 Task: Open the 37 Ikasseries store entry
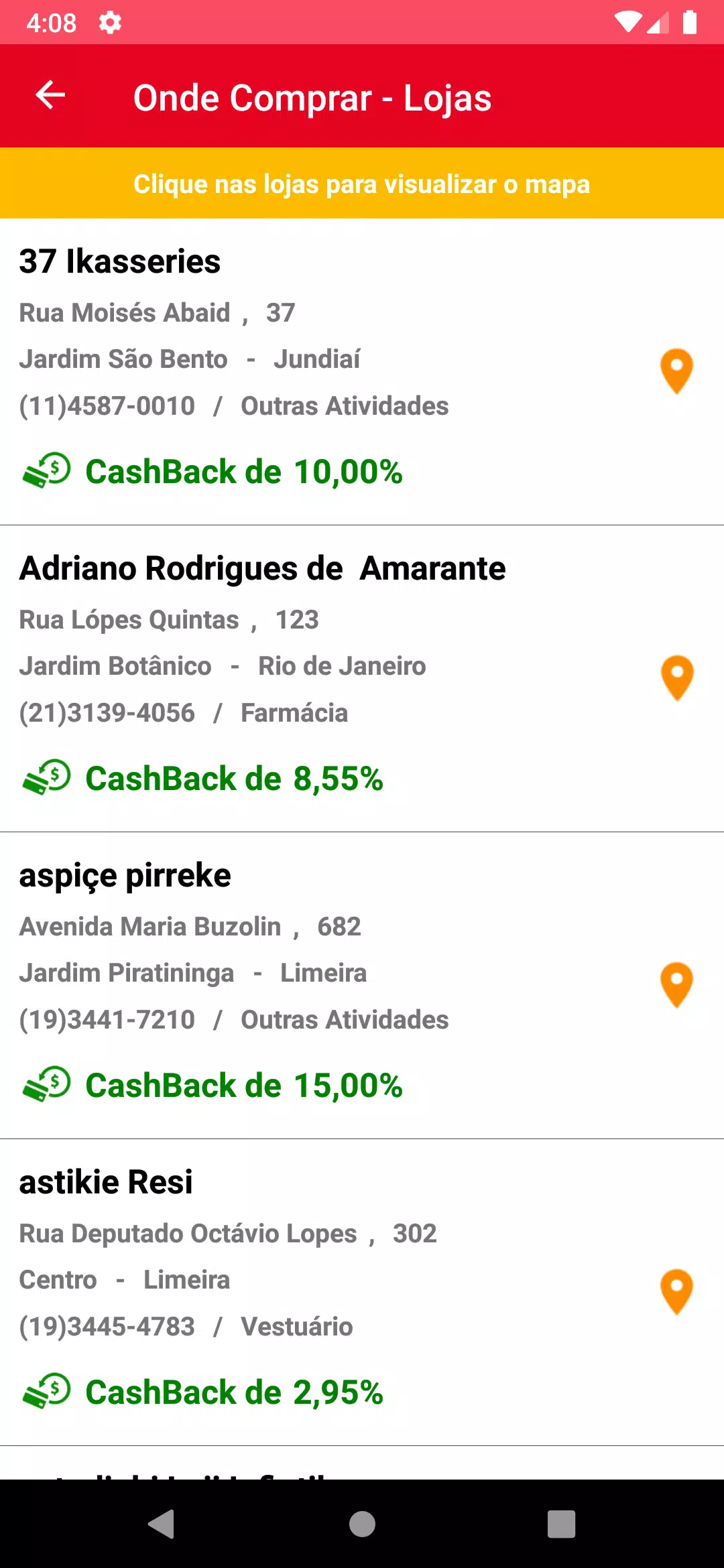click(362, 371)
